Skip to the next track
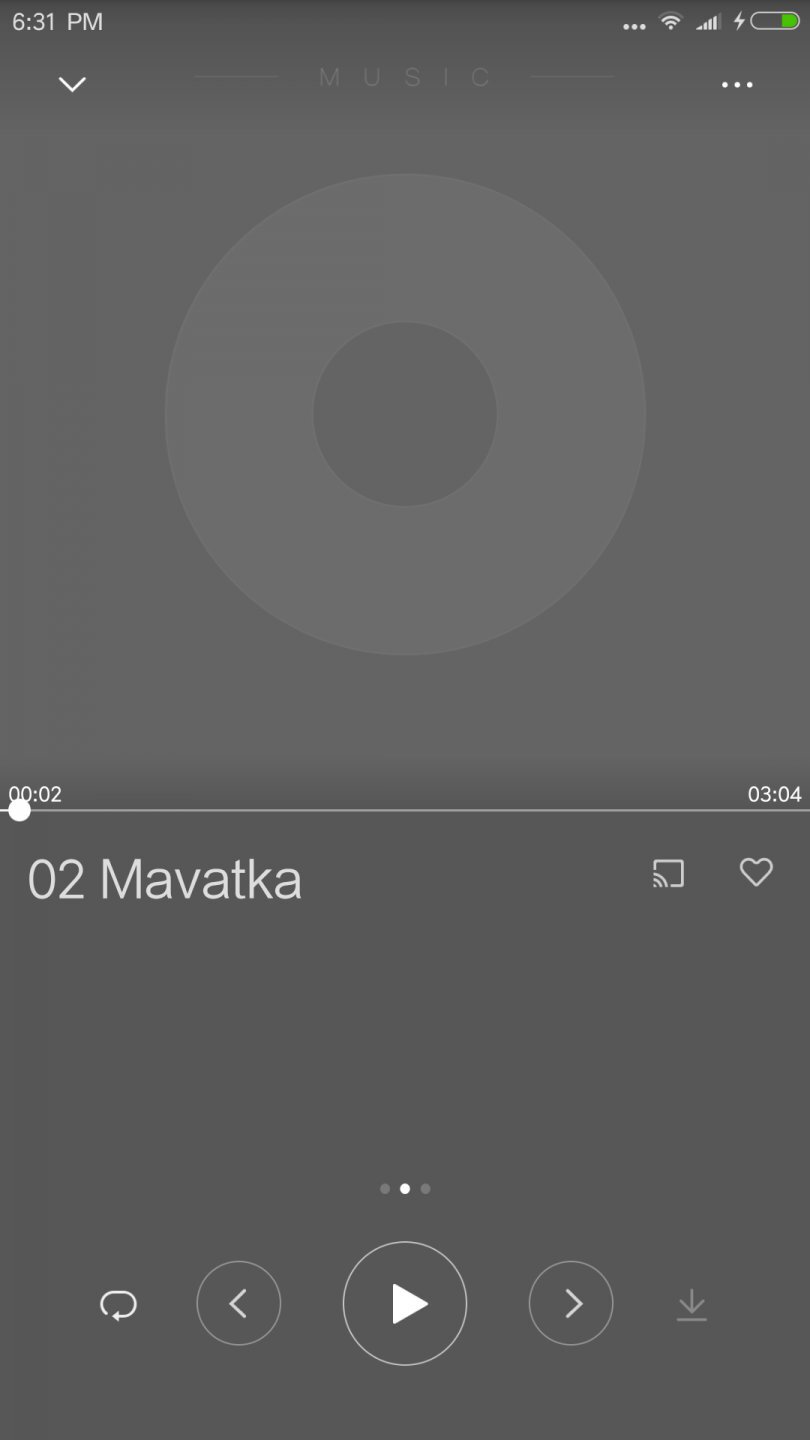810x1440 pixels. [x=571, y=1303]
